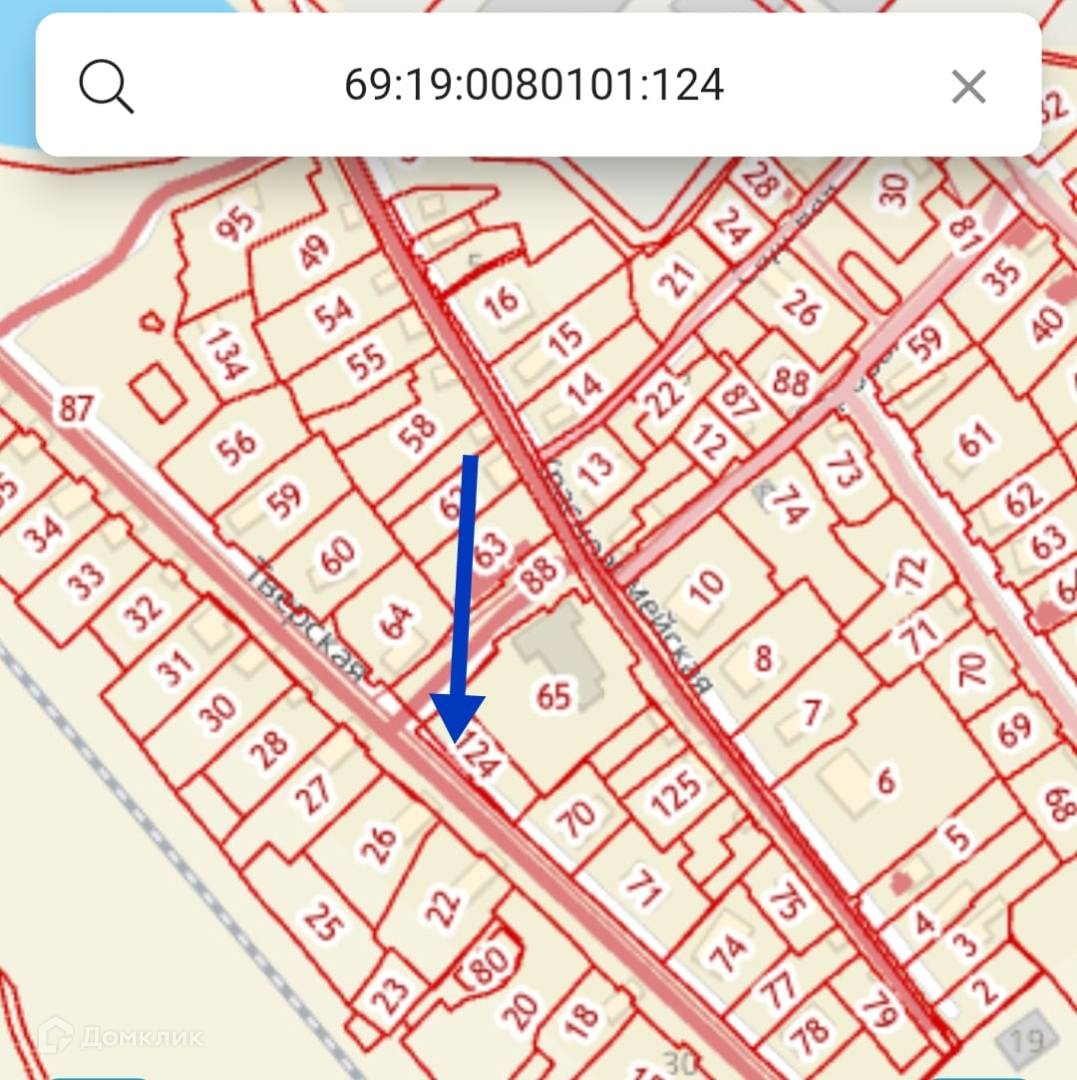Tap the magnifier search icon
Screen dimensions: 1077x1080
(x=106, y=86)
